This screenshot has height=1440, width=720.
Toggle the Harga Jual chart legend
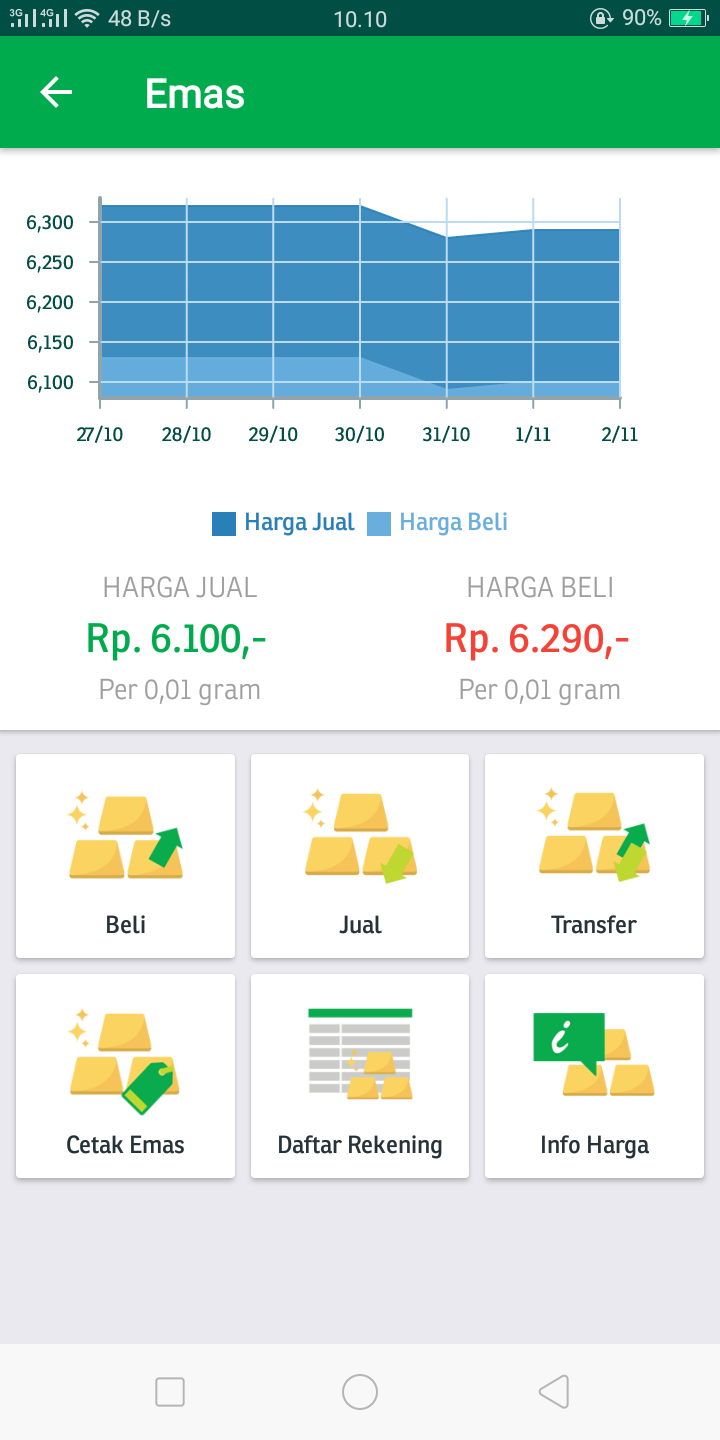[x=284, y=522]
